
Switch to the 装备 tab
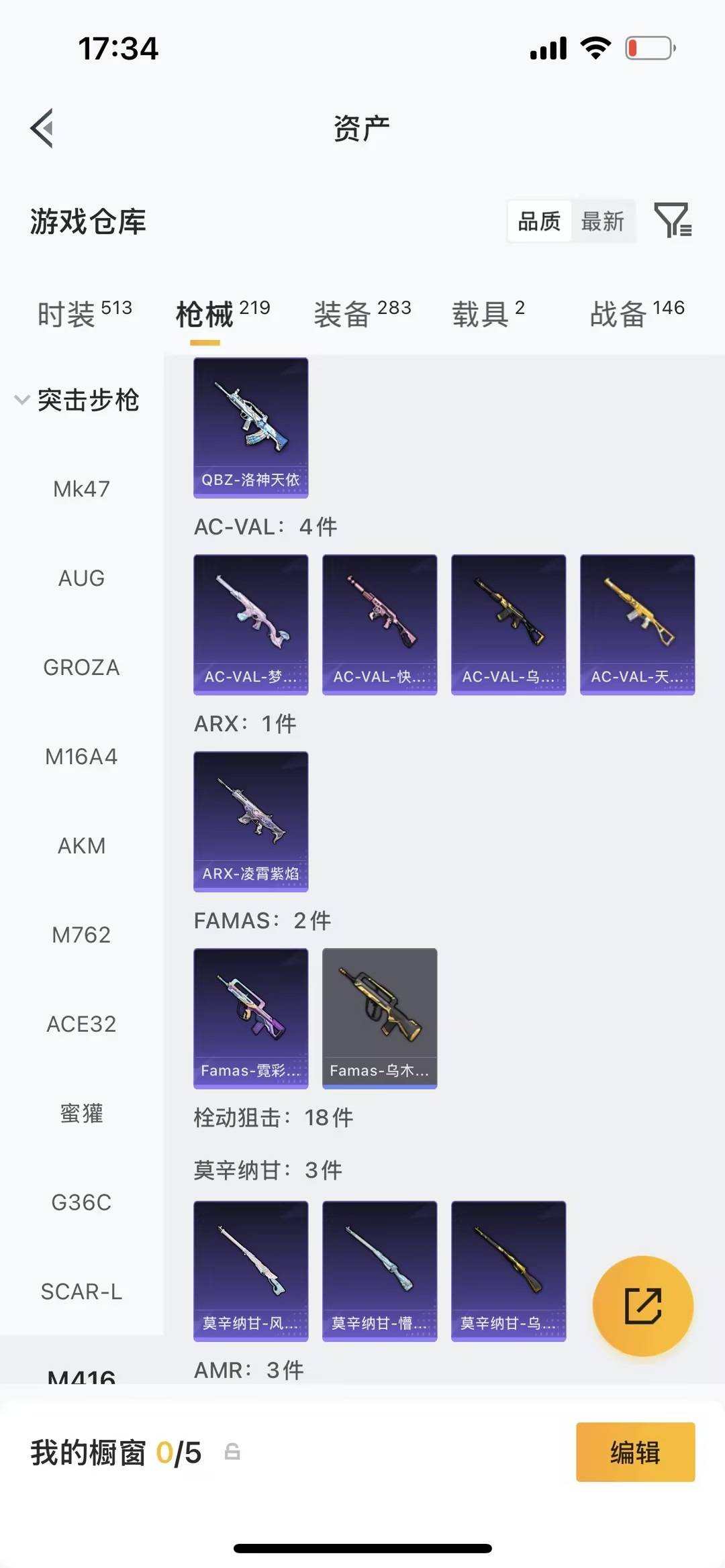(x=362, y=313)
